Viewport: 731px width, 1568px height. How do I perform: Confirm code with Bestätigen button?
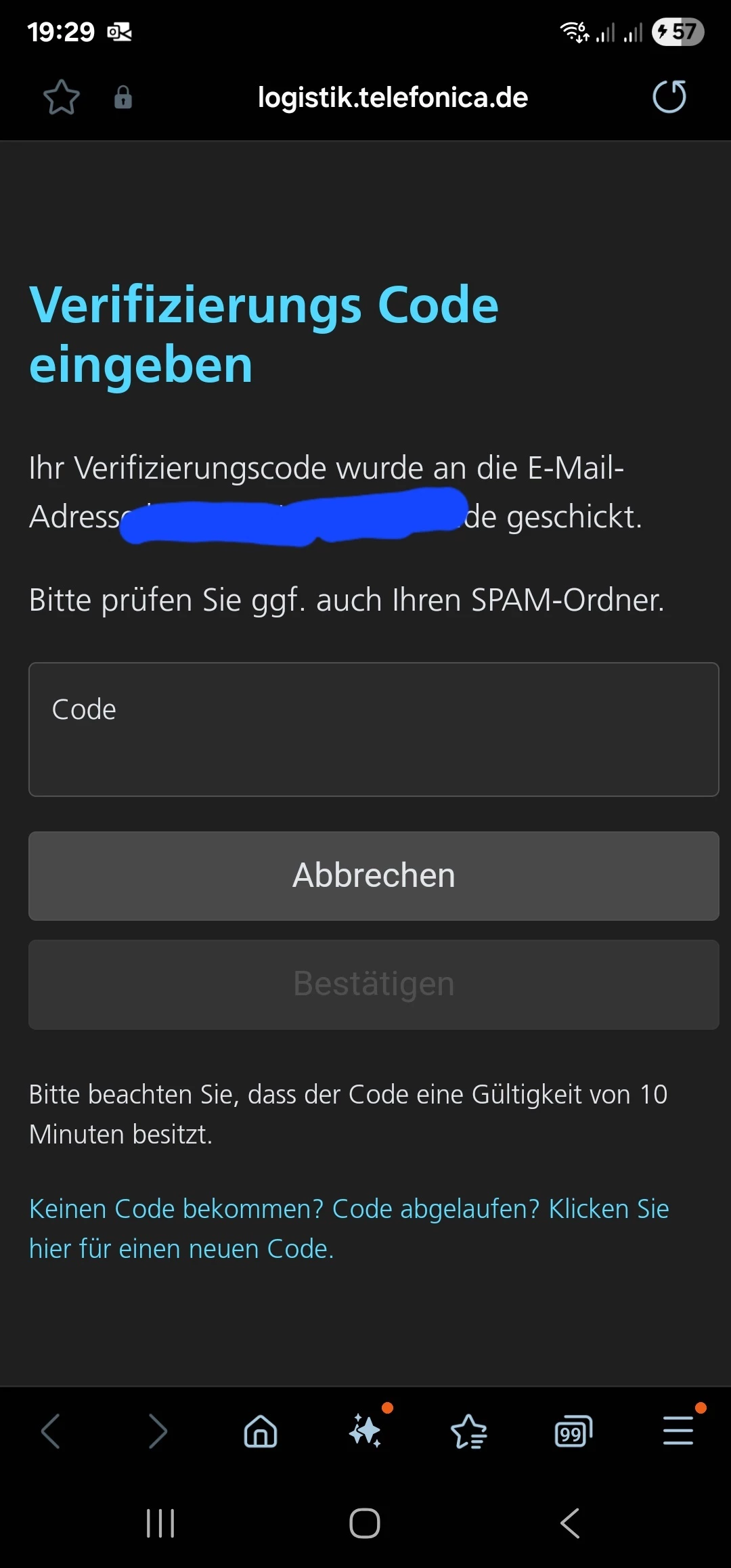(x=374, y=984)
